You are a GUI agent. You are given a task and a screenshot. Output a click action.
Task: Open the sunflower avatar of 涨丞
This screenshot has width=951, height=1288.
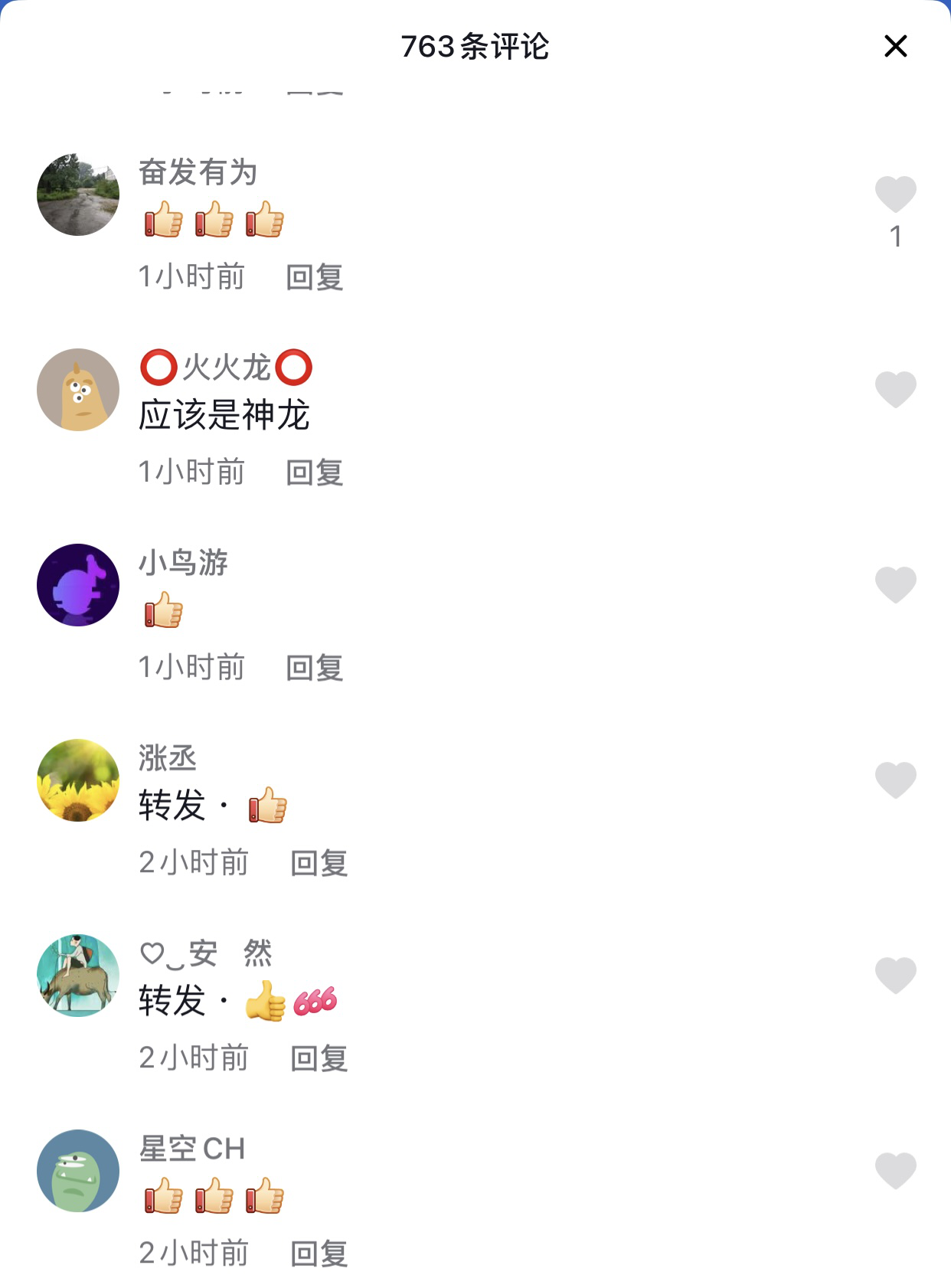coord(78,780)
